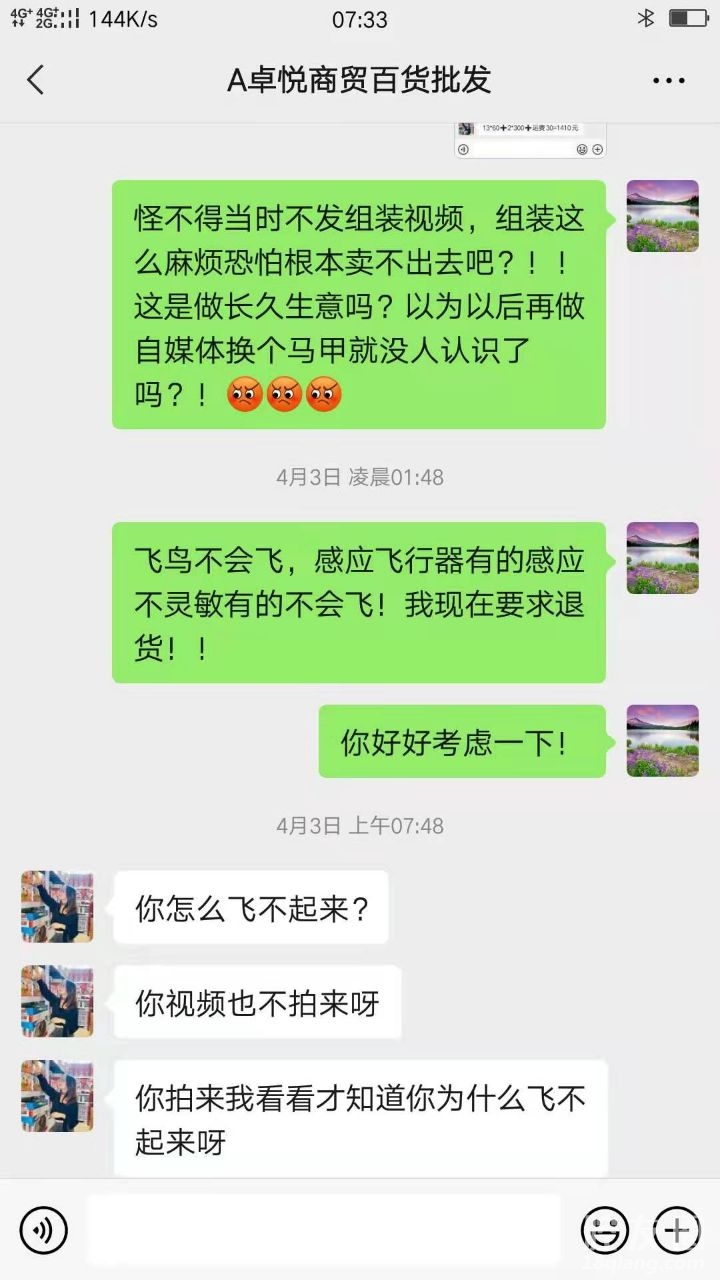
Task: Tap the message text field
Action: click(x=325, y=1229)
